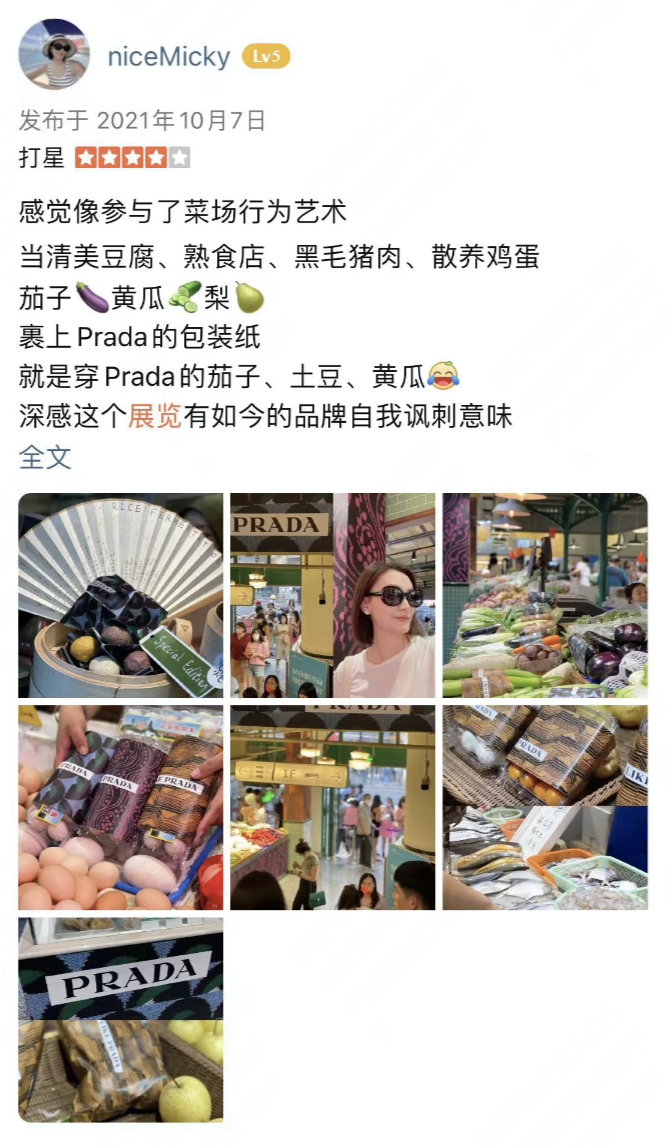This screenshot has width=672, height=1148.
Task: Open the highlighted 展览 link
Action: 154,416
